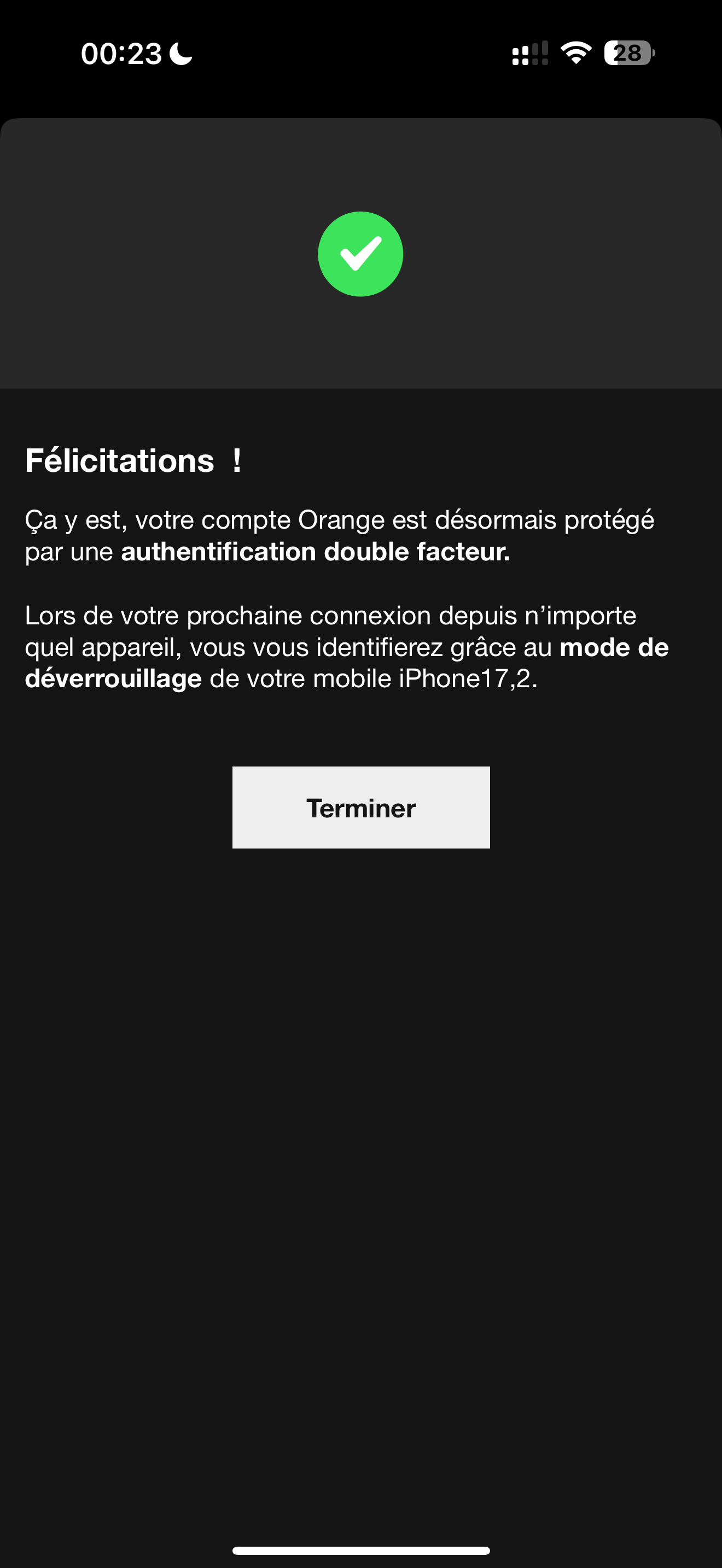Viewport: 722px width, 1568px height.
Task: Tap Terminer to finish setup
Action: [361, 807]
